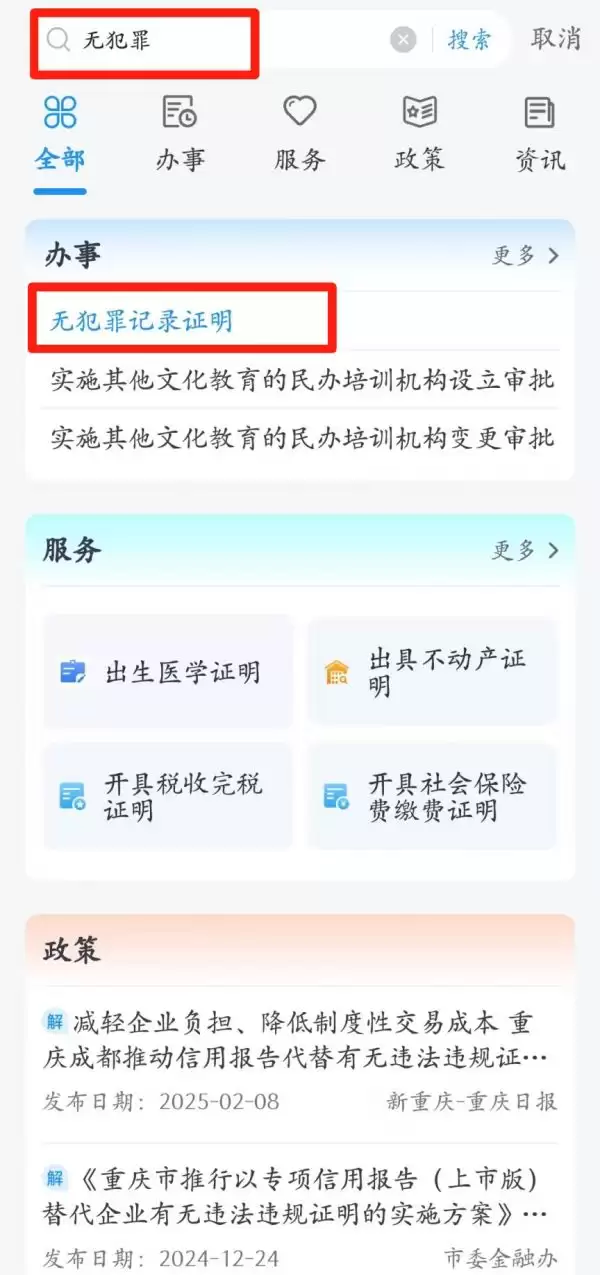Open 民办培训机构设立审批 result
The width and height of the screenshot is (600, 1275).
coord(302,380)
